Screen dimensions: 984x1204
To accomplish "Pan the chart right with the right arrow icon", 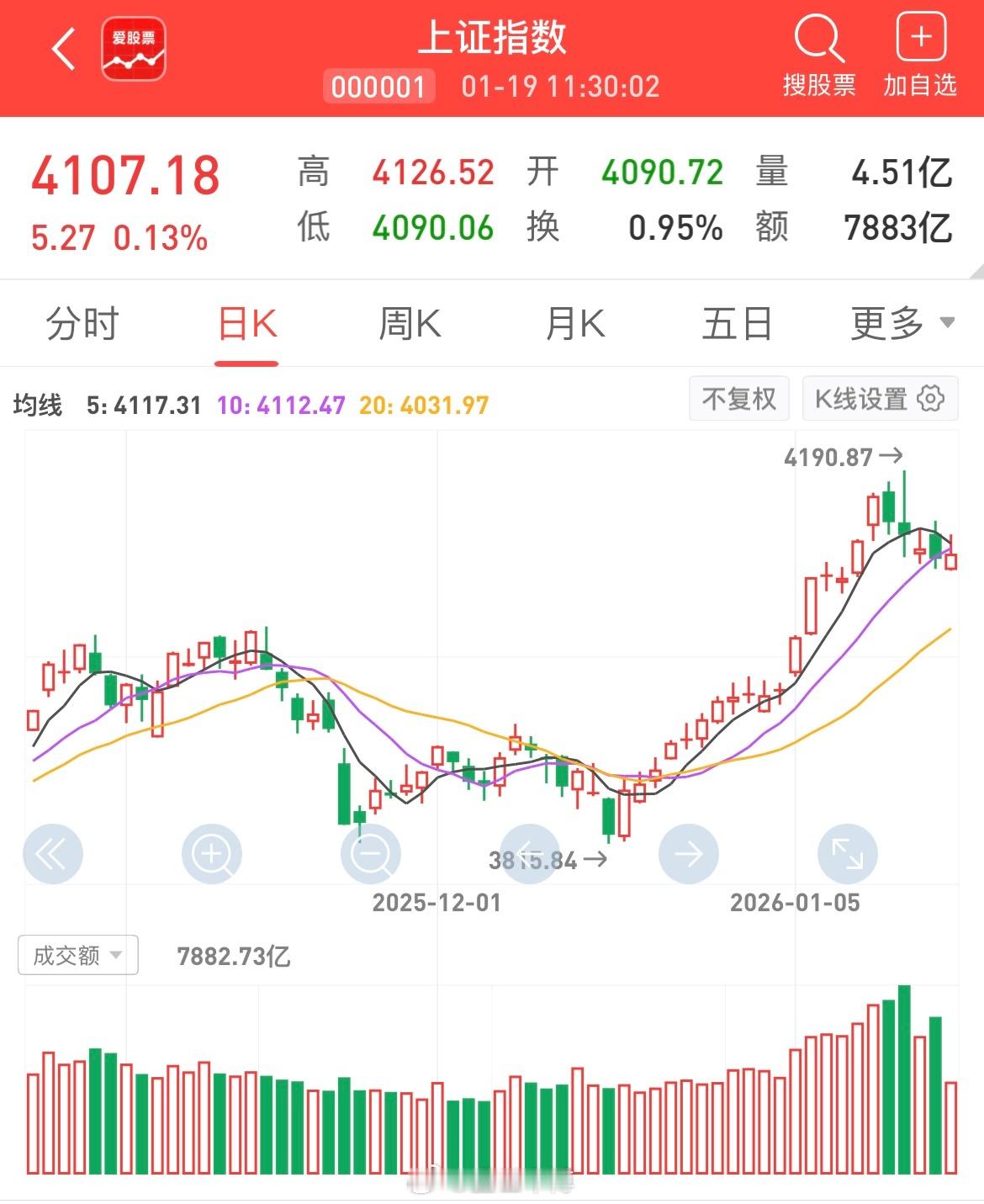I will click(689, 853).
